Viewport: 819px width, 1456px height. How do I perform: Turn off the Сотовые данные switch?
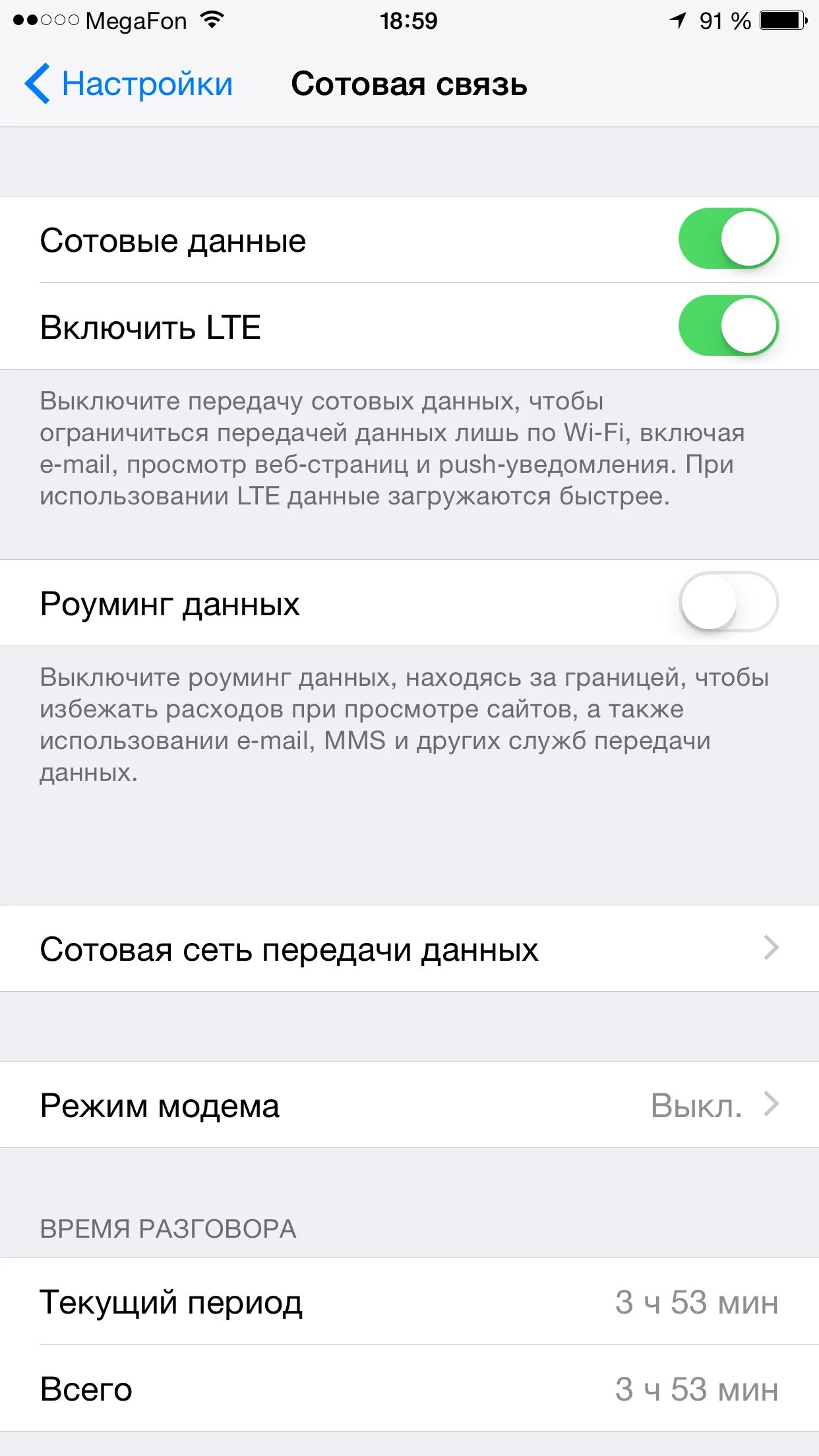pyautogui.click(x=729, y=239)
